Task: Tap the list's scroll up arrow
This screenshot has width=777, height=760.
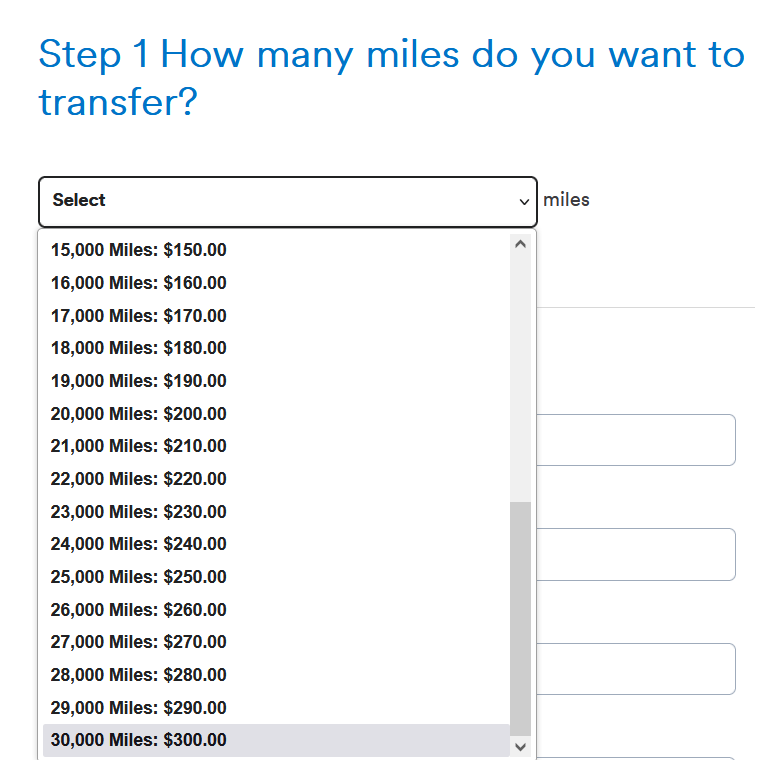Action: tap(520, 243)
